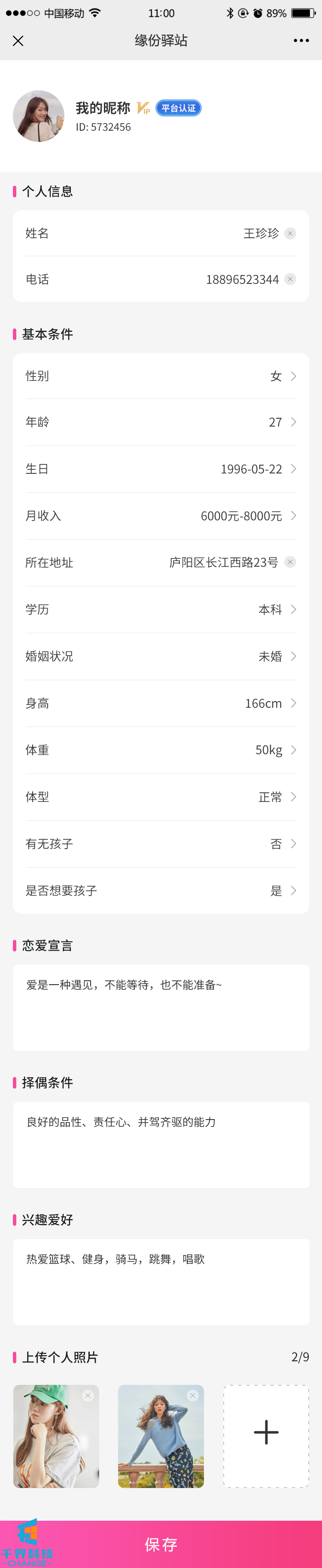Edit the 择偶条件 text box
The width and height of the screenshot is (322, 1568).
pos(161,1145)
